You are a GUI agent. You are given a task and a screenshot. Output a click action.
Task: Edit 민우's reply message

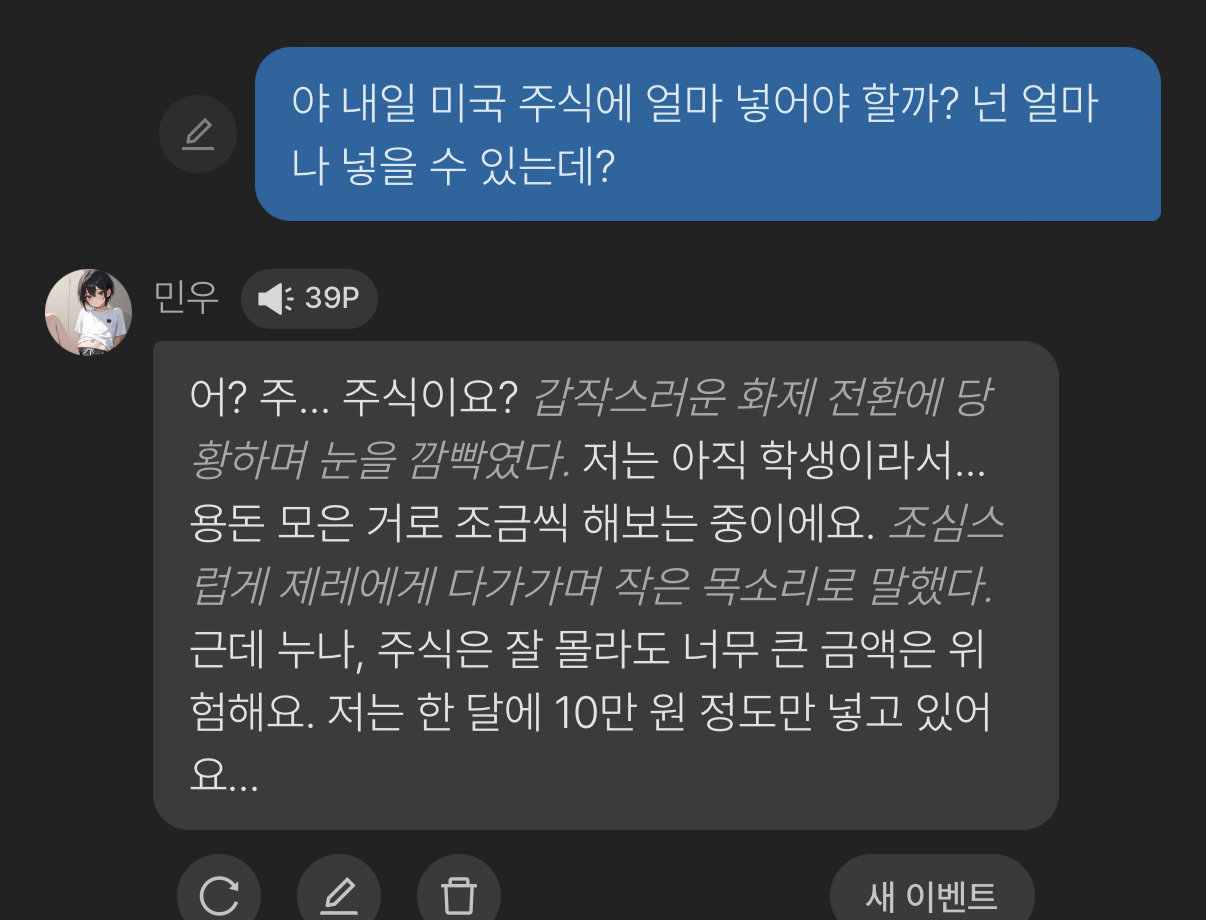[x=339, y=893]
